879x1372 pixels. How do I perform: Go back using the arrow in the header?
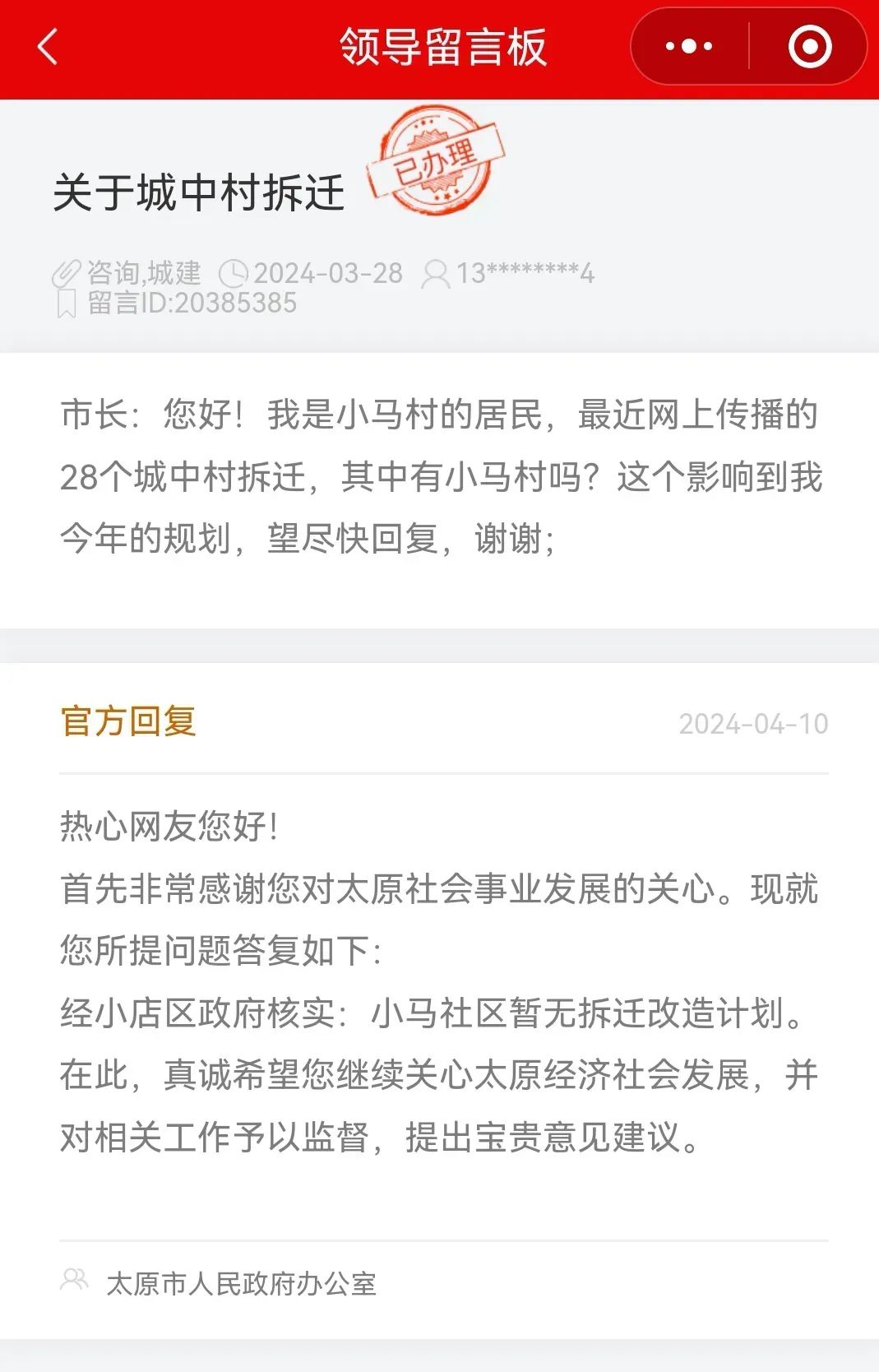pyautogui.click(x=48, y=47)
